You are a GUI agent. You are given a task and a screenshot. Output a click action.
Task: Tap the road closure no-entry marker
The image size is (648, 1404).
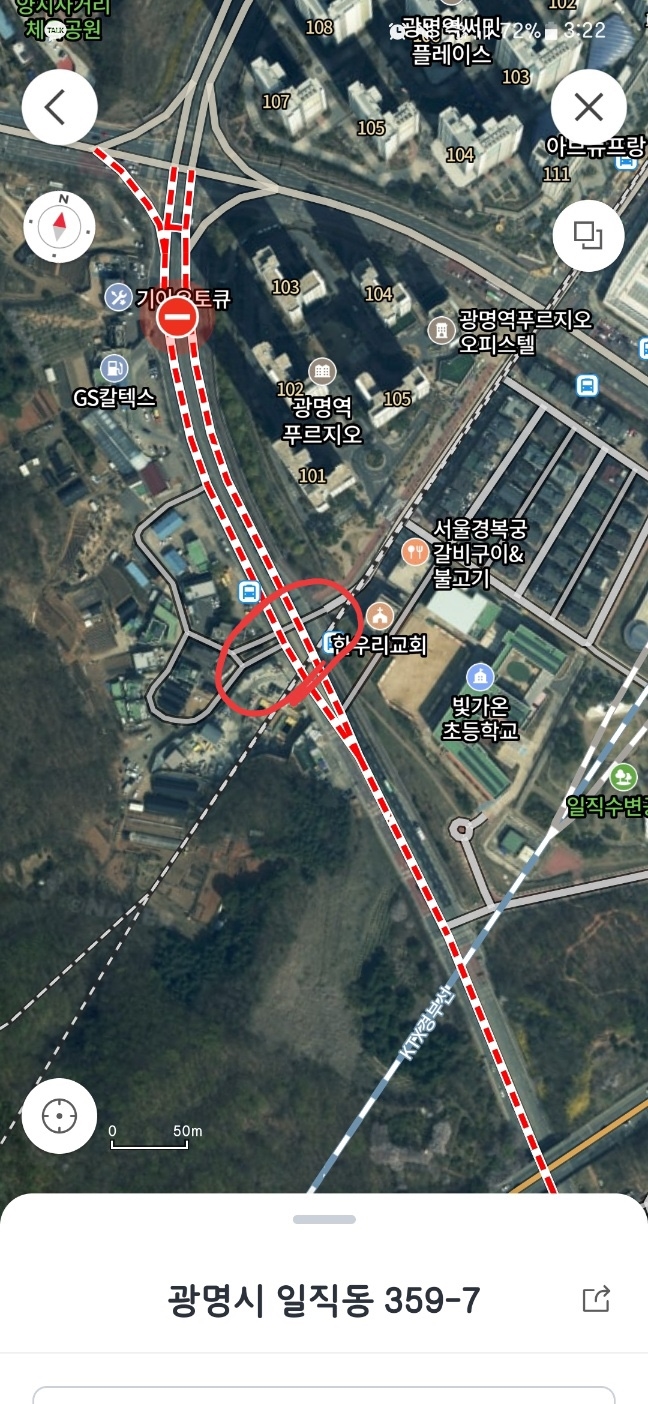tap(177, 319)
